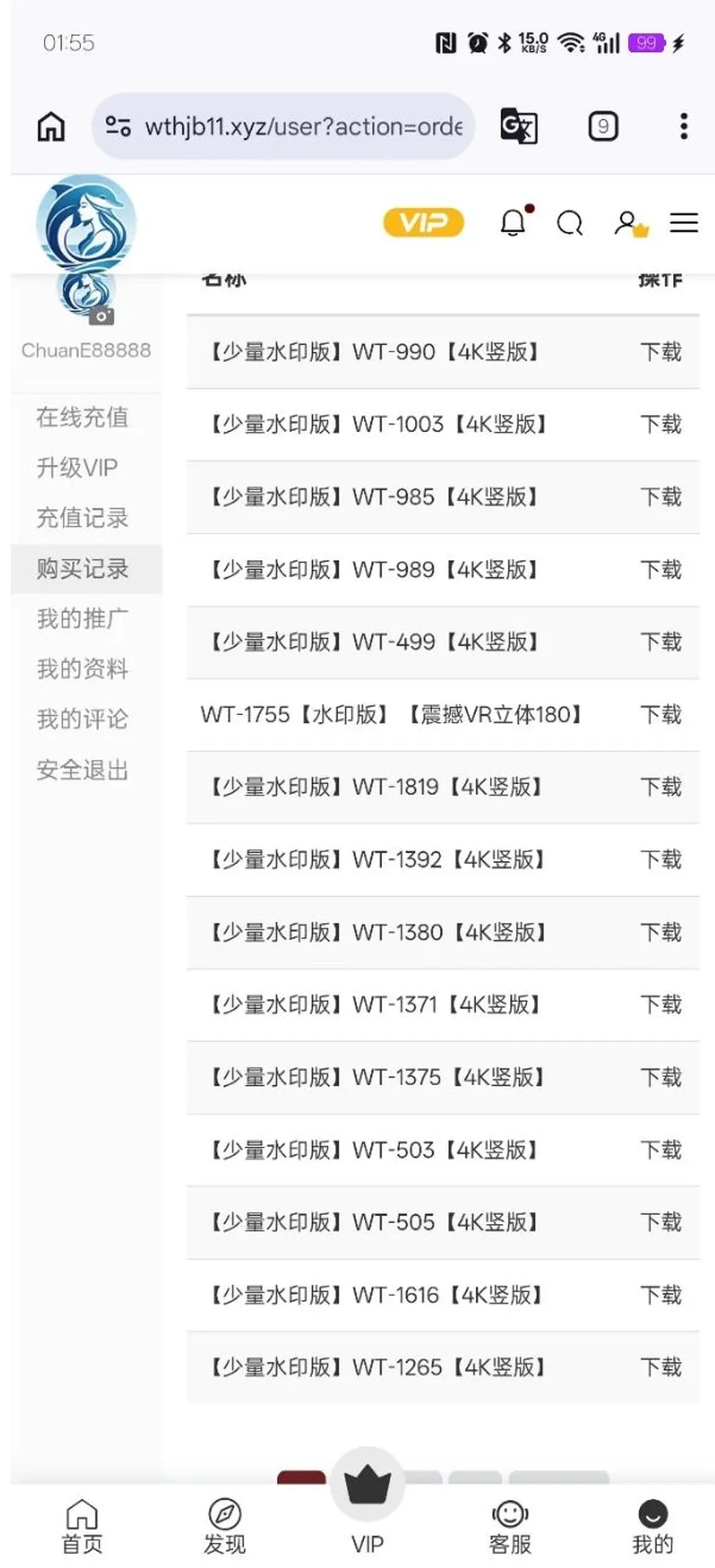Screen dimensions: 715x1568
Task: Switch to the 首页 tab
Action: pyautogui.click(x=82, y=1527)
